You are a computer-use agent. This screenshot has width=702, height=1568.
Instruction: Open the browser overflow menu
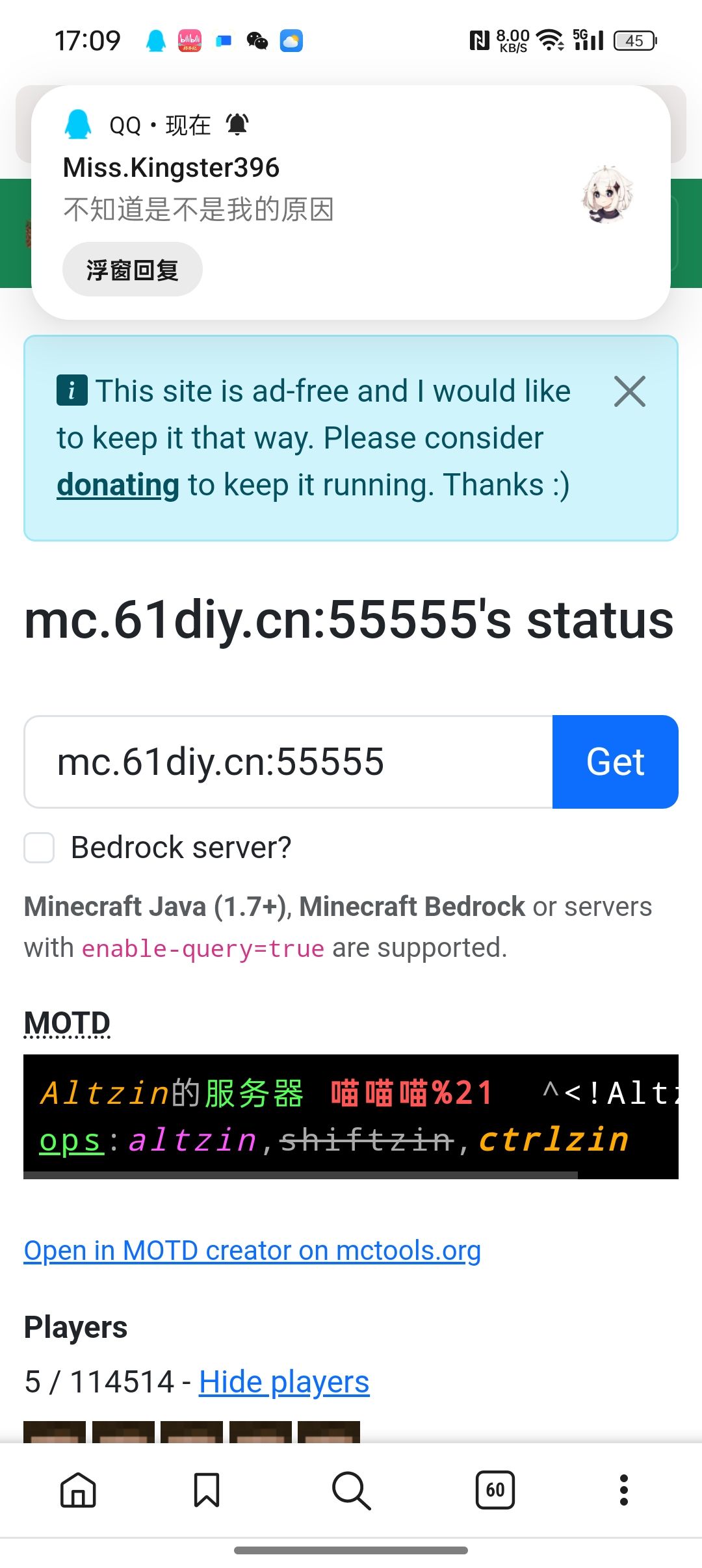tap(624, 1490)
